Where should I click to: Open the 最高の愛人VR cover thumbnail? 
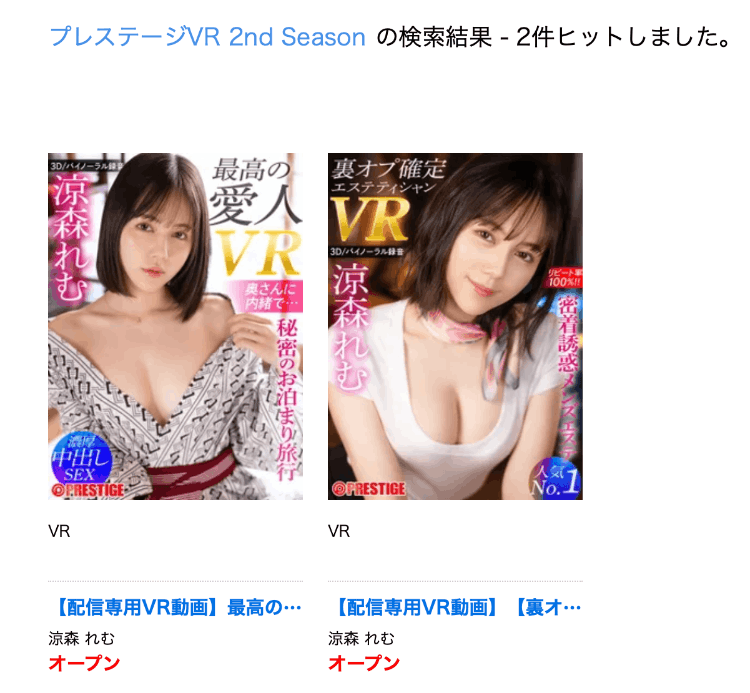(x=175, y=326)
